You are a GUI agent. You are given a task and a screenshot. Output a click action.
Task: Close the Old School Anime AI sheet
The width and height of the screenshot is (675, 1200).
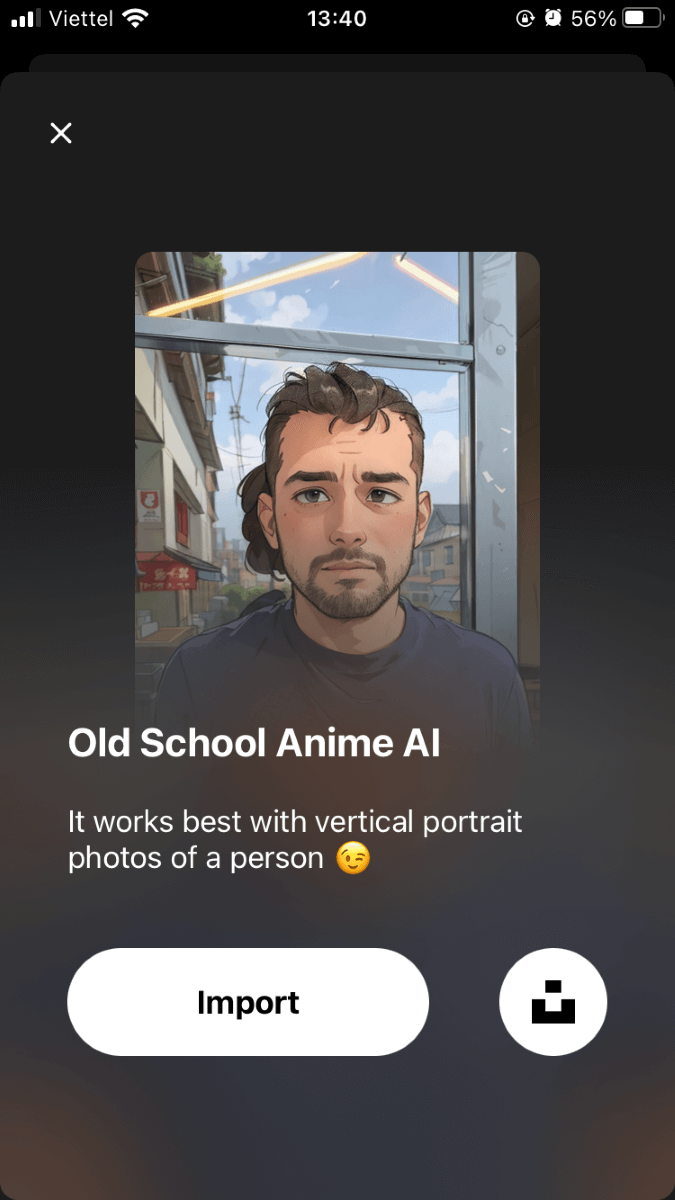[61, 133]
